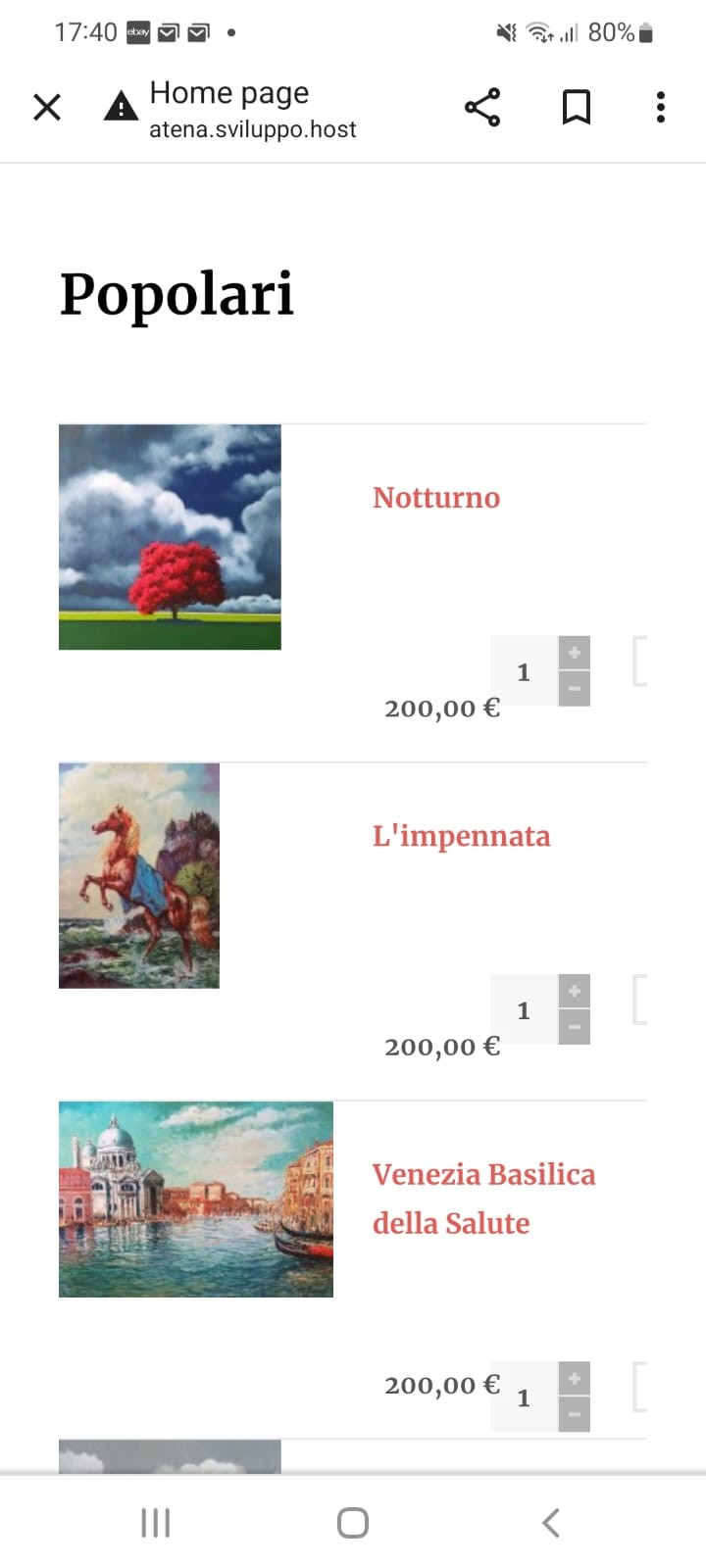706x1568 pixels.
Task: Edit the Notturno quantity field
Action: pos(524,672)
